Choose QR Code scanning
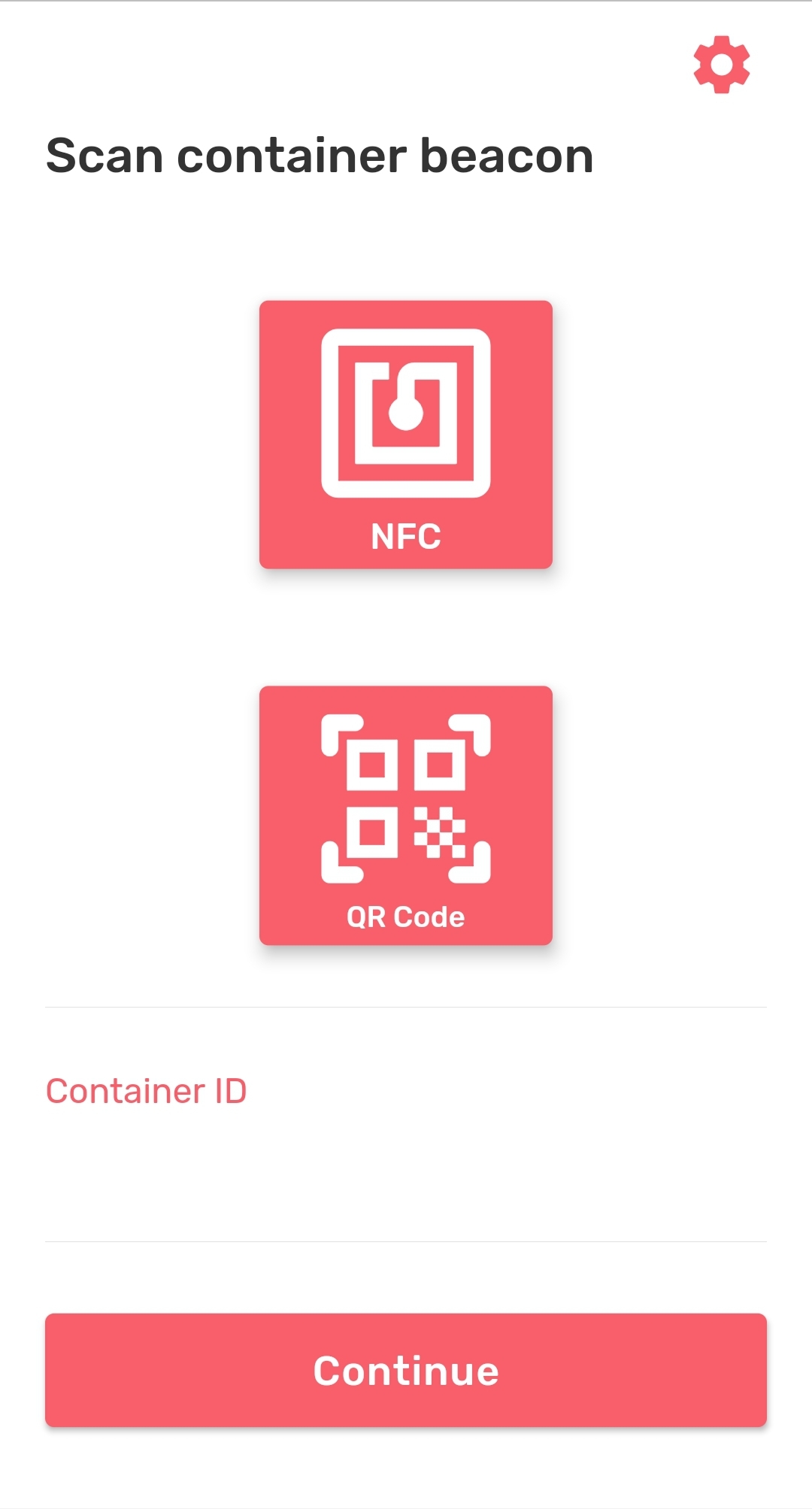 [406, 815]
